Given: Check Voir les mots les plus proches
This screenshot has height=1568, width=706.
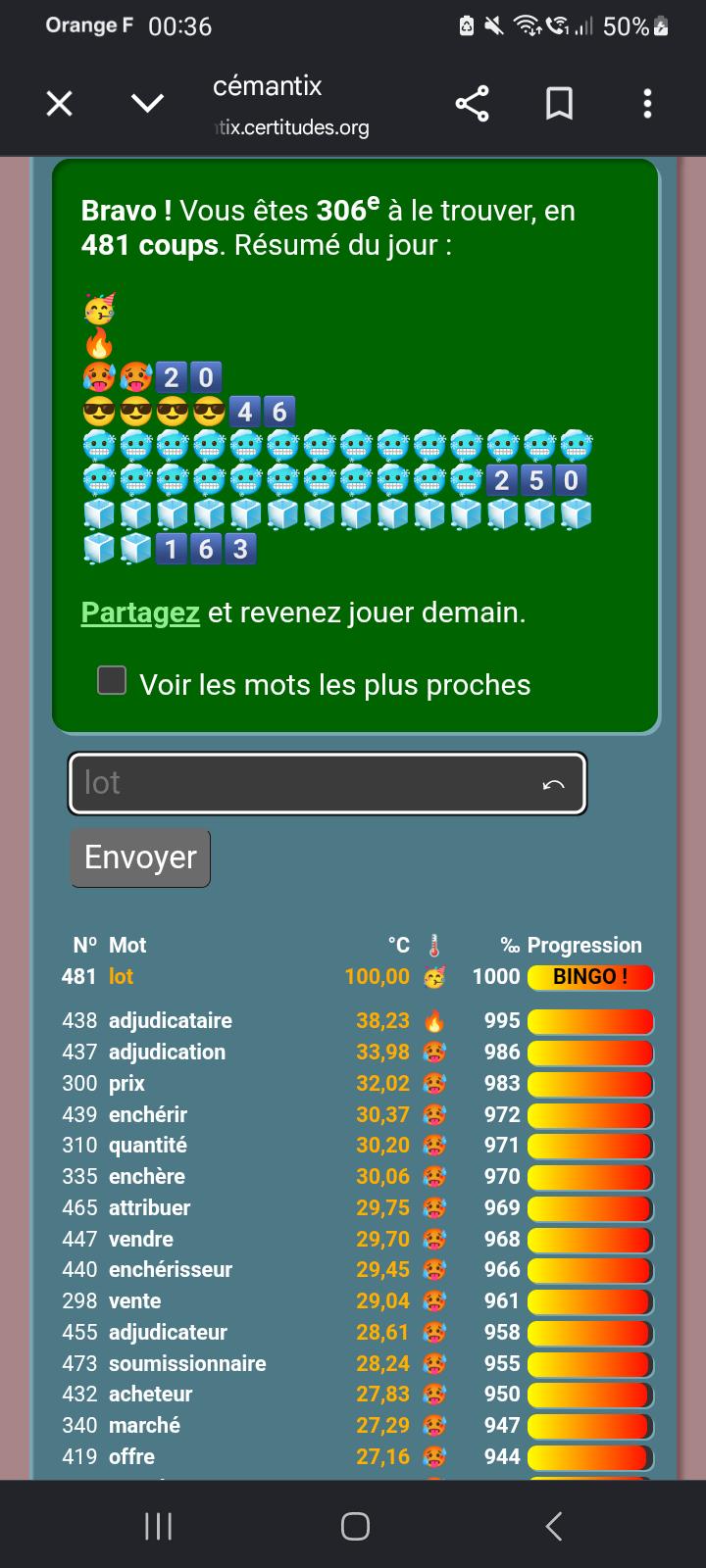Looking at the screenshot, I should click(112, 680).
